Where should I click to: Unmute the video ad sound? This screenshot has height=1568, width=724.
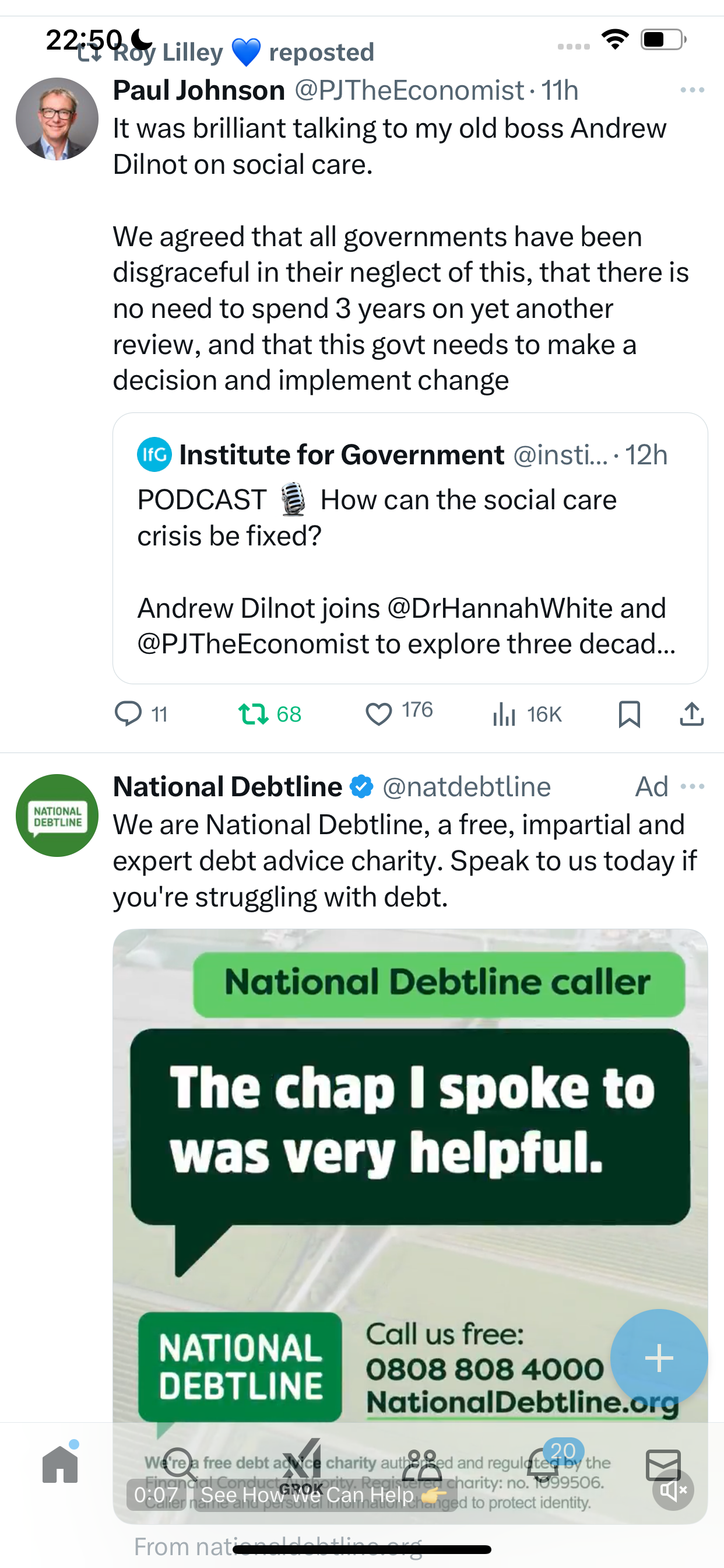pos(673,1490)
